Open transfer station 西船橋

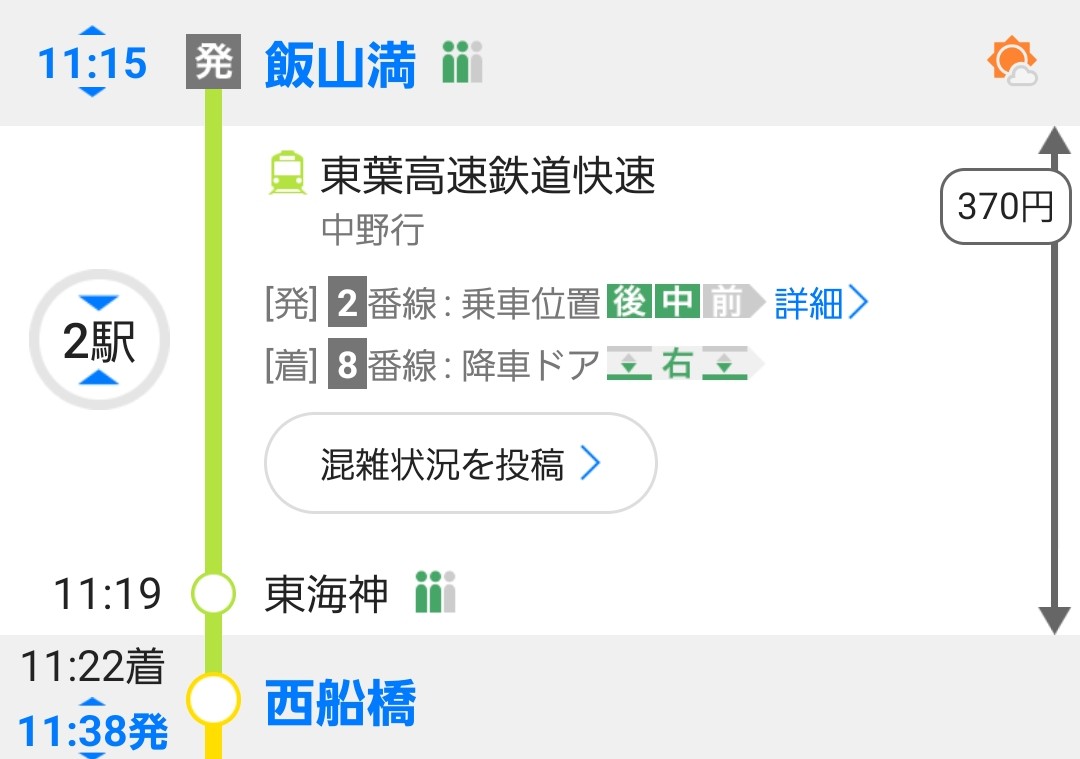[340, 704]
